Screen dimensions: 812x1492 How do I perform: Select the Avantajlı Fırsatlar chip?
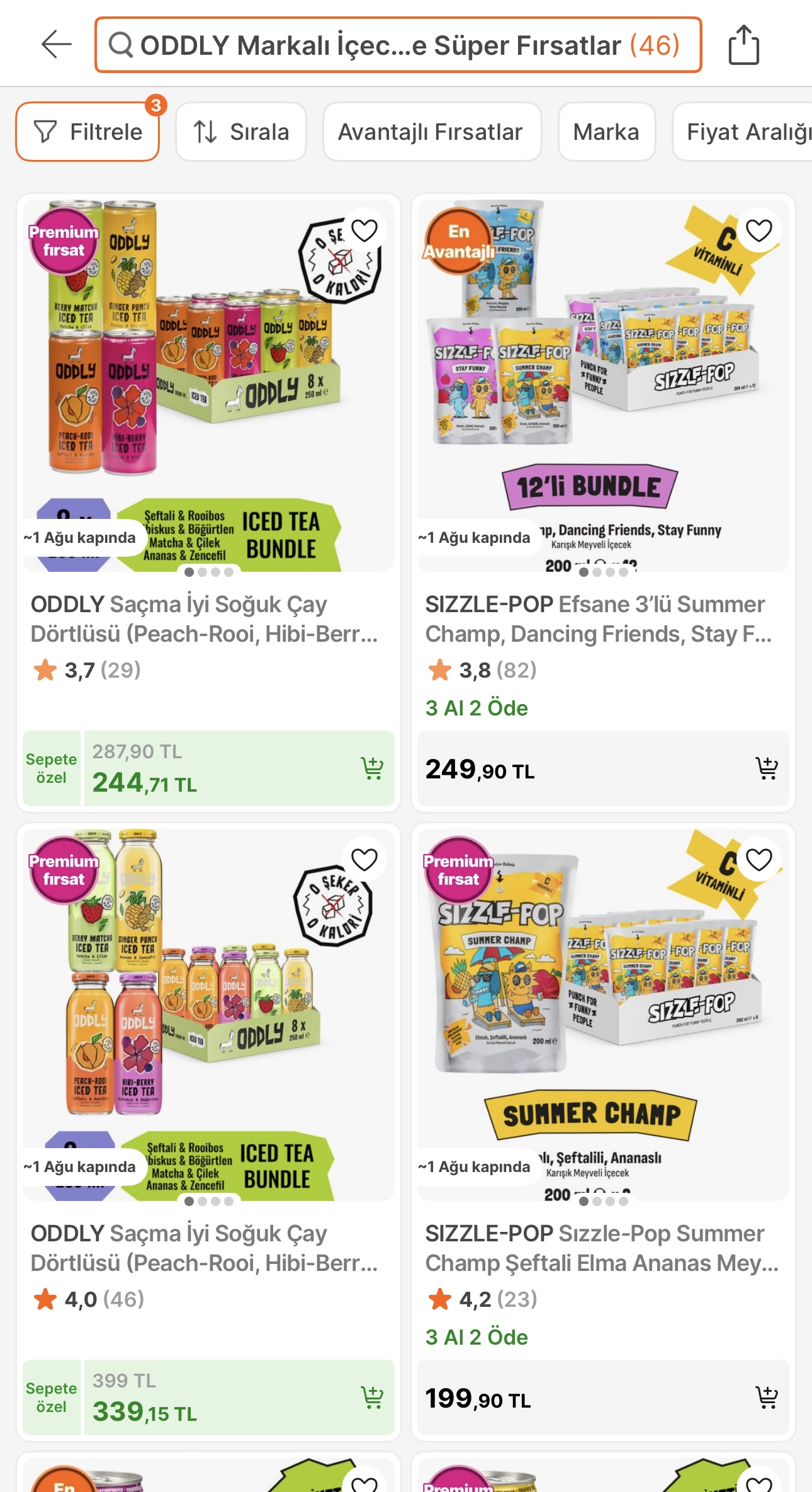pos(431,132)
